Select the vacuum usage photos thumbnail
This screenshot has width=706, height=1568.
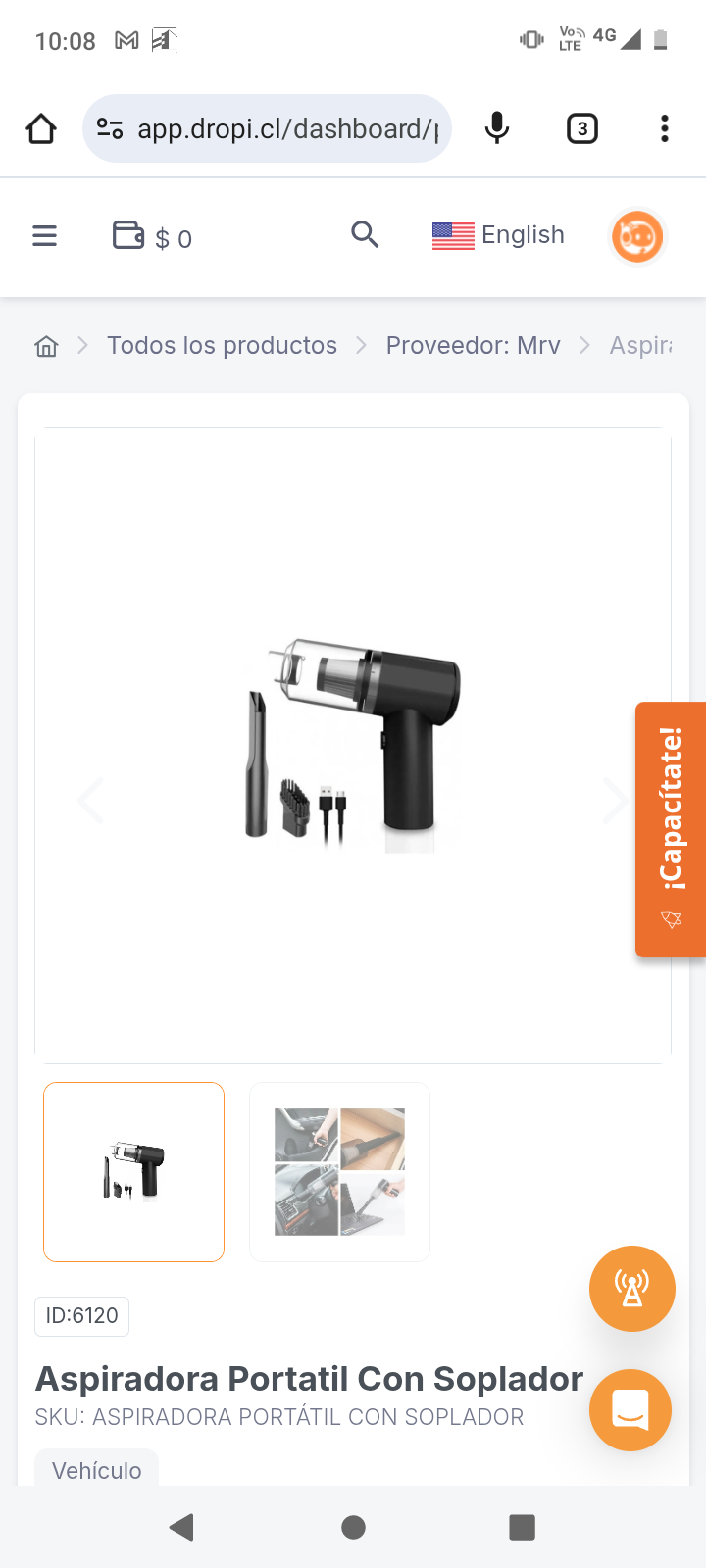339,1172
